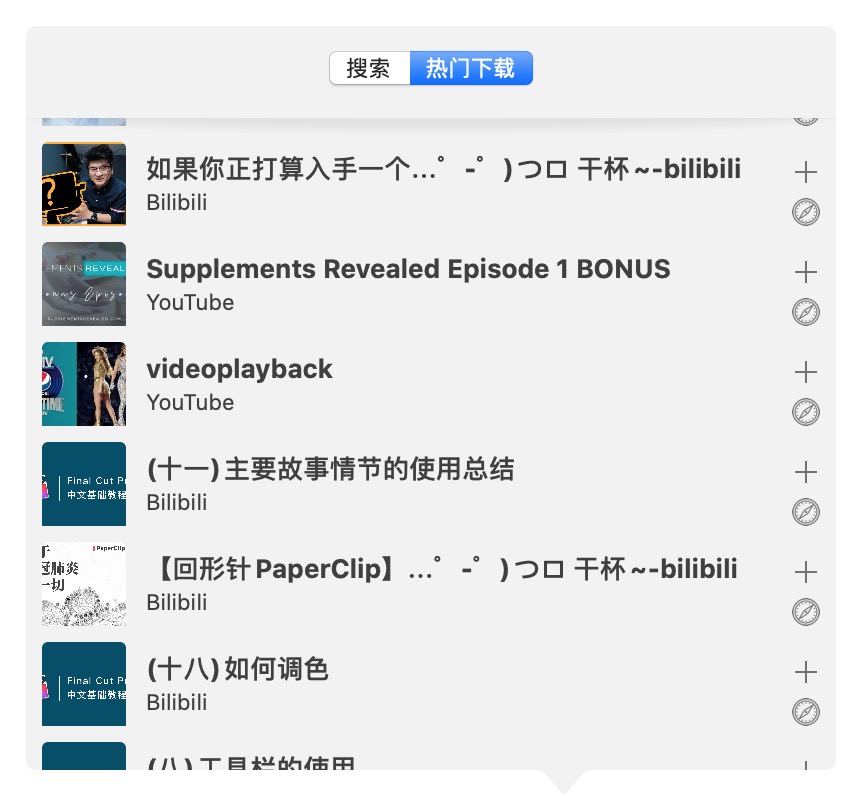This screenshot has width=862, height=796.
Task: Switch to the 搜索 tab
Action: [369, 69]
